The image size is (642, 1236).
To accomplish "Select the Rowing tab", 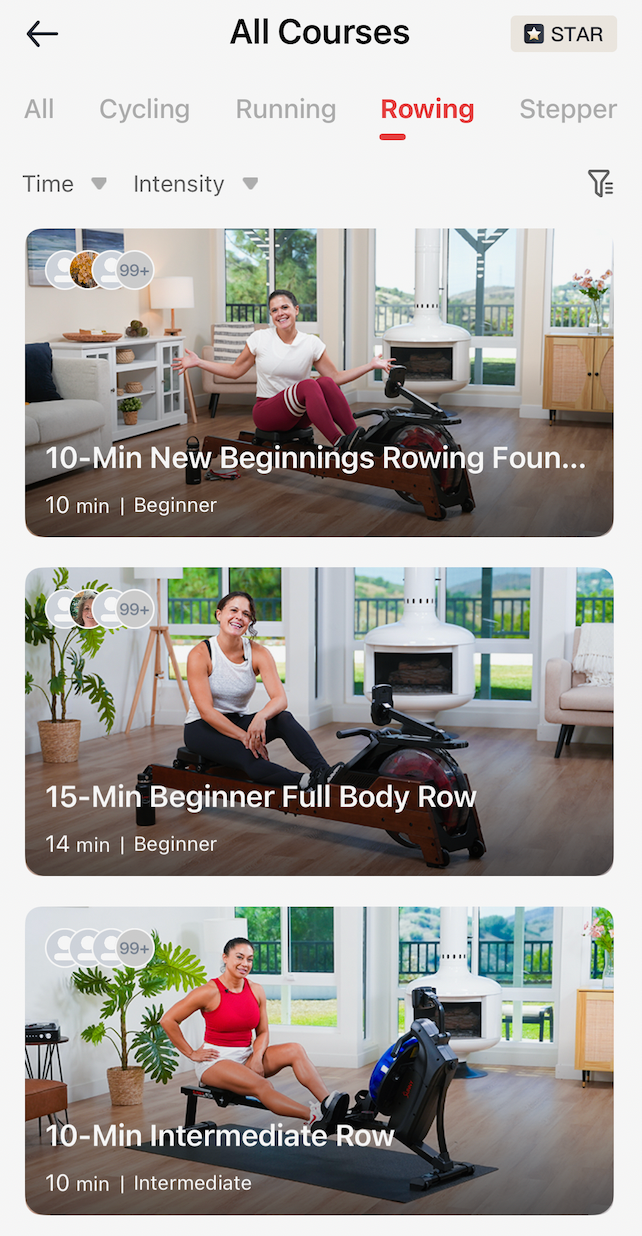I will point(427,109).
